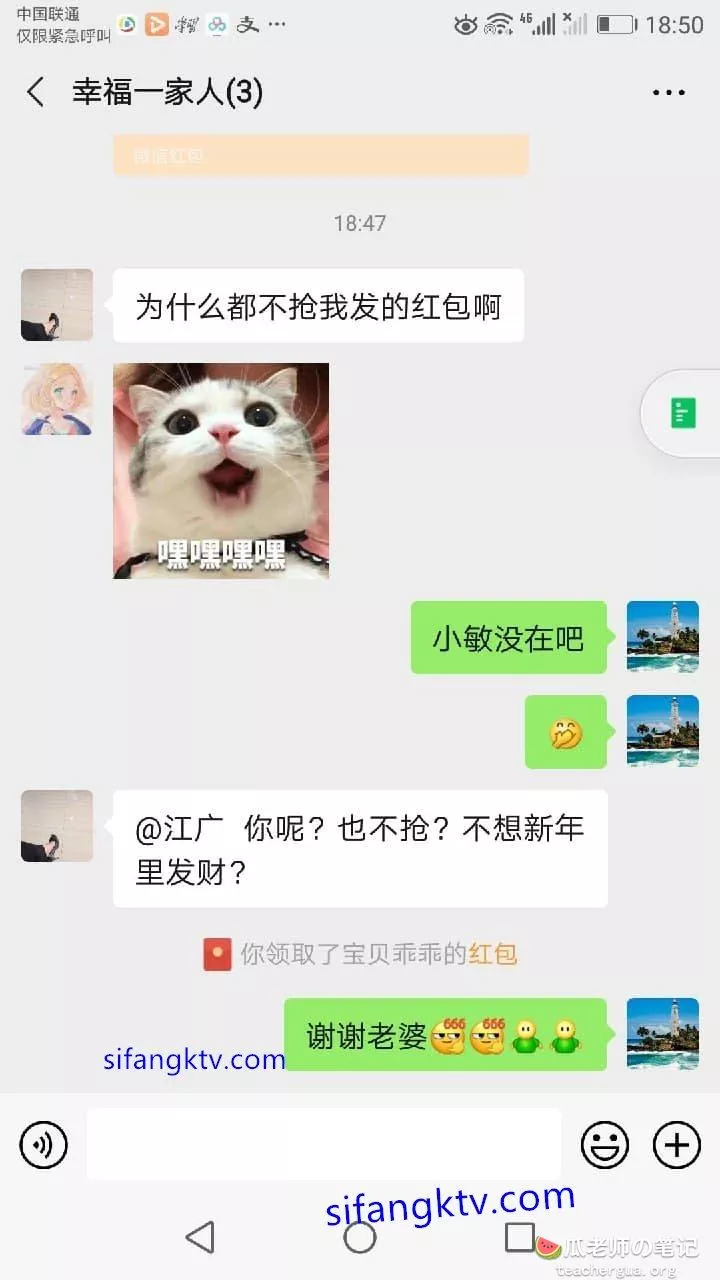
Task: Tap the system home button
Action: [x=360, y=1237]
